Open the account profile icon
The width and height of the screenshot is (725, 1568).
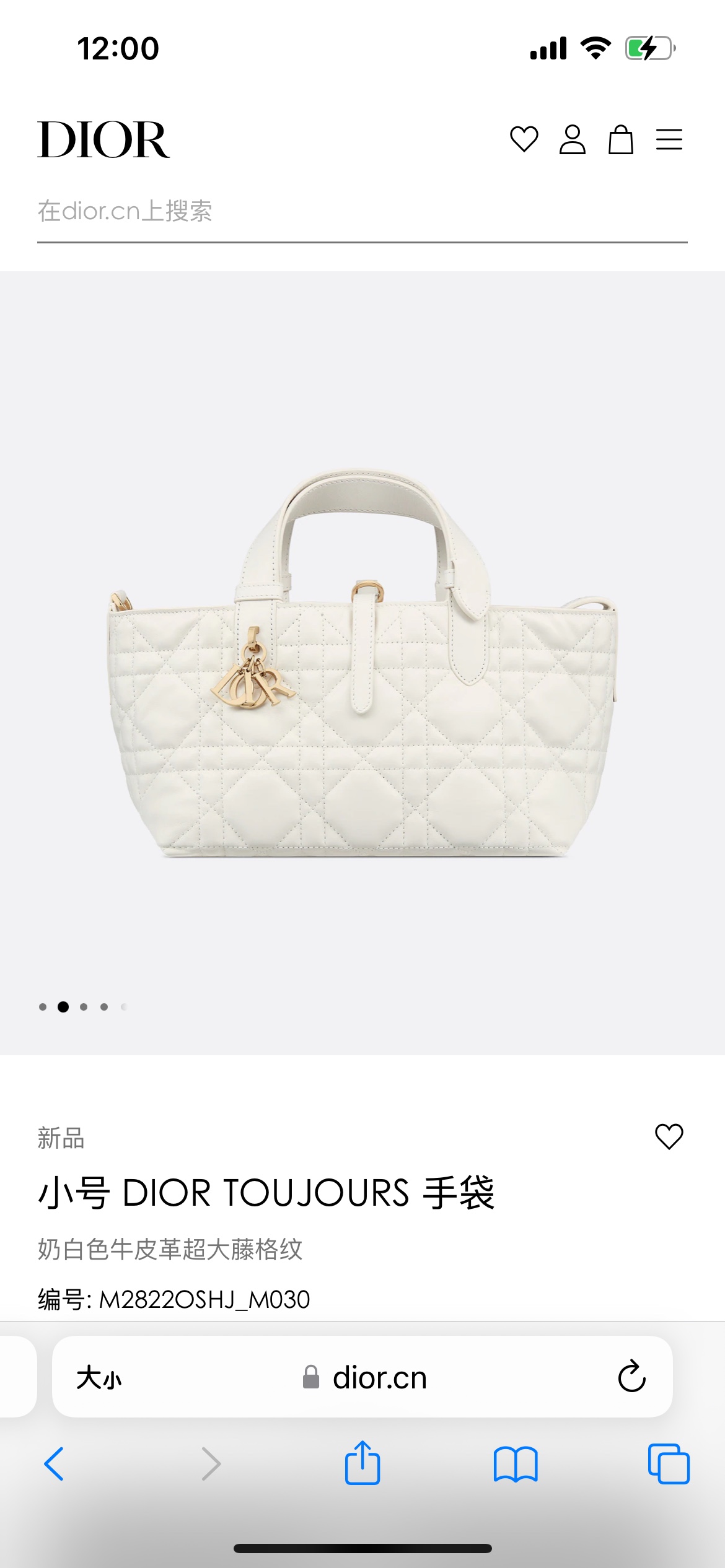[572, 139]
